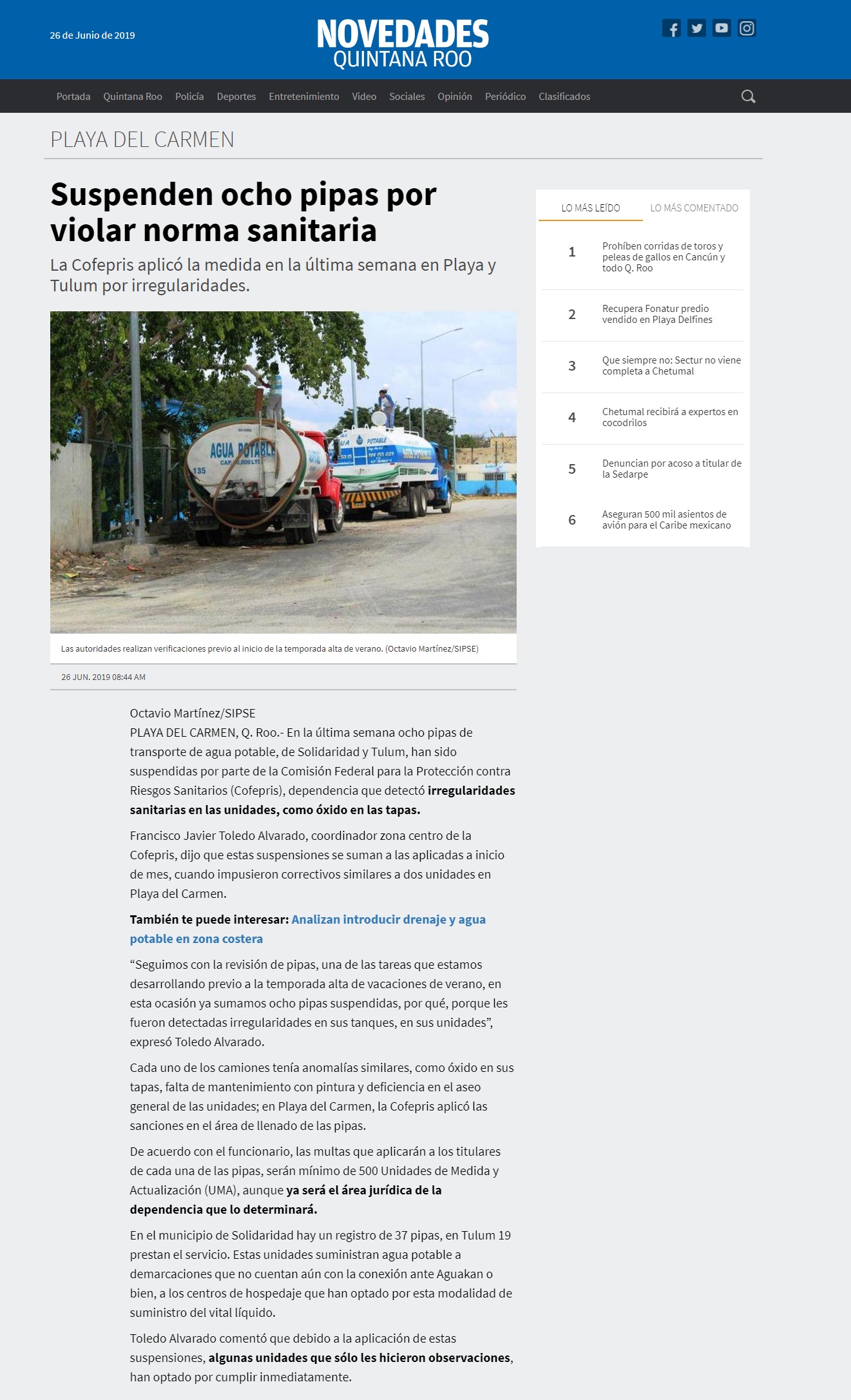Open the YouTube icon in the header
The height and width of the screenshot is (1400, 851).
tap(722, 28)
